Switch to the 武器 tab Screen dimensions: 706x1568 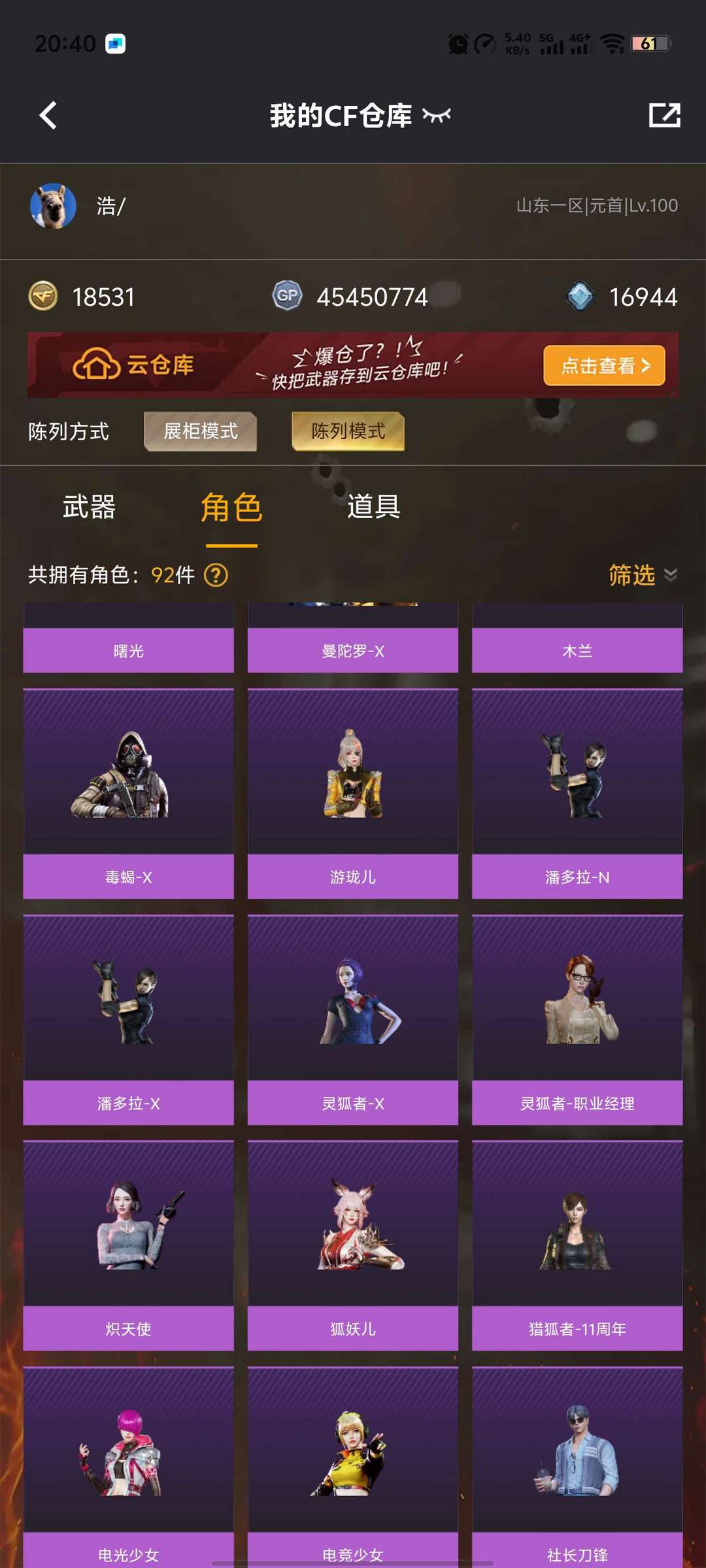point(89,507)
